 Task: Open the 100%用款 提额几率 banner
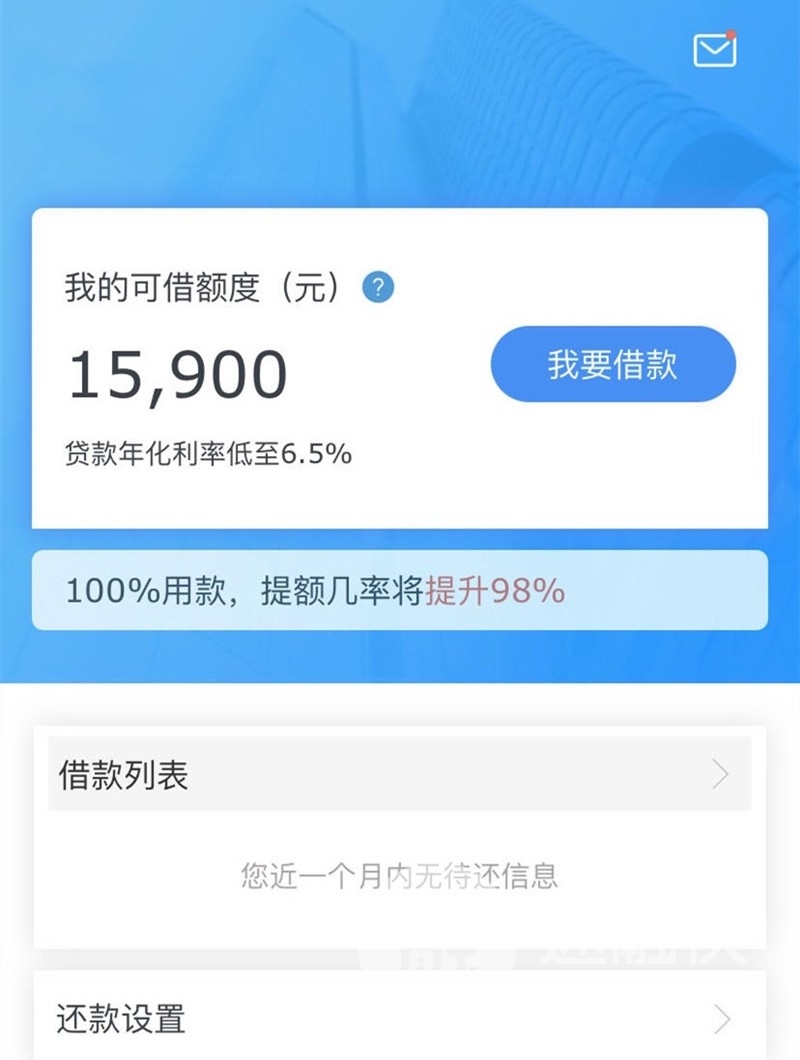tap(400, 591)
